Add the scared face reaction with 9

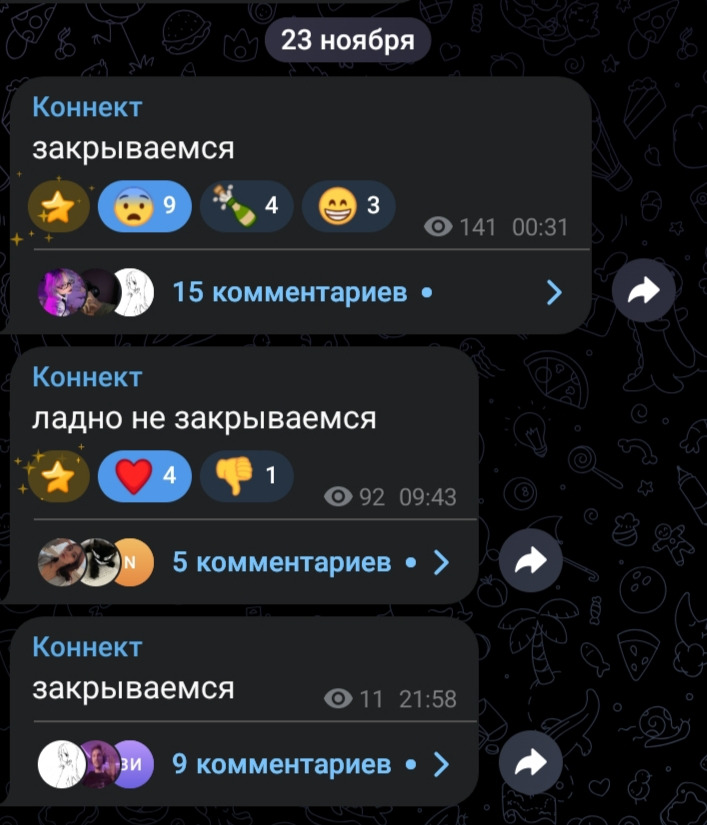point(145,207)
